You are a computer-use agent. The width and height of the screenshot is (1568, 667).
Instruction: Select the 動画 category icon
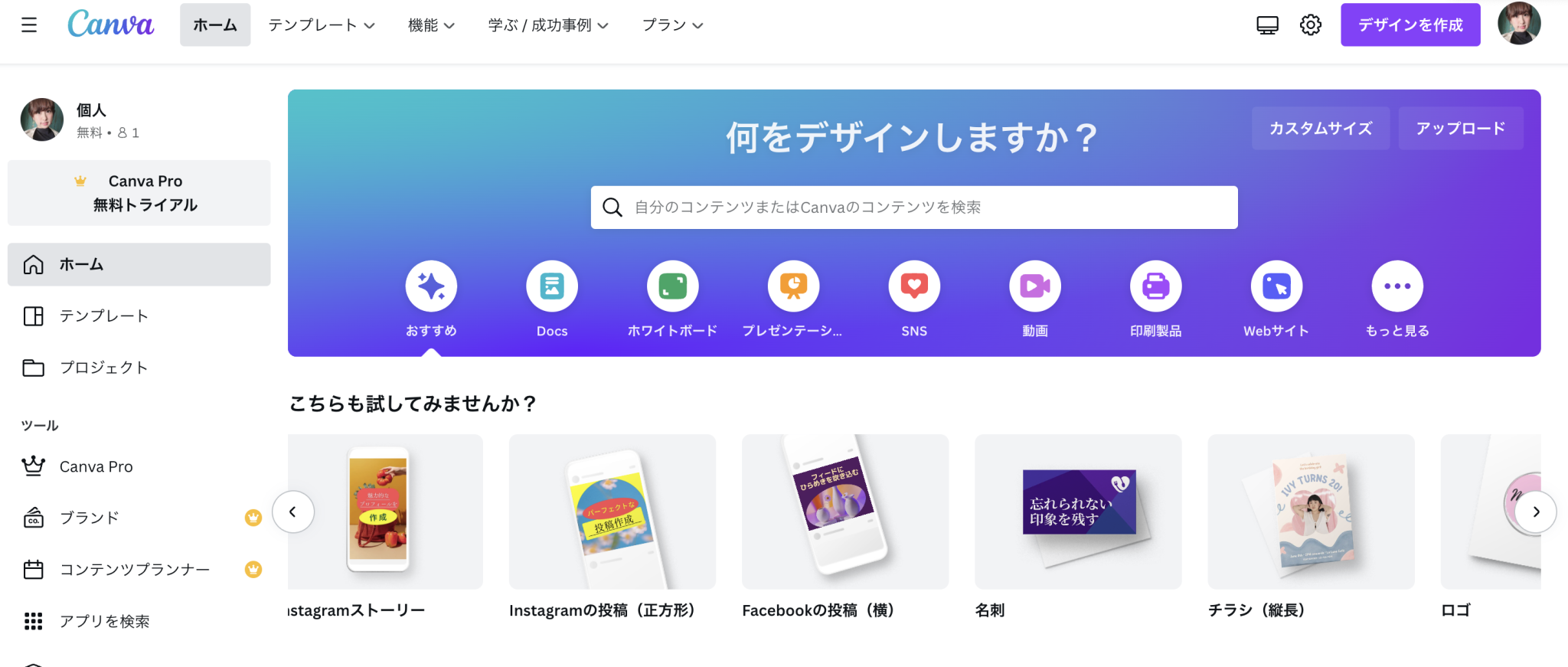[x=1034, y=287]
